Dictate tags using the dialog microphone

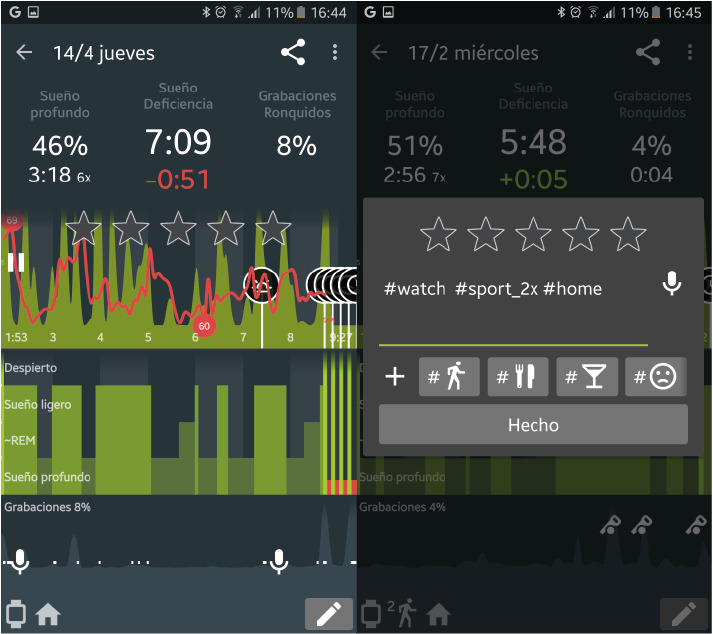(x=672, y=285)
